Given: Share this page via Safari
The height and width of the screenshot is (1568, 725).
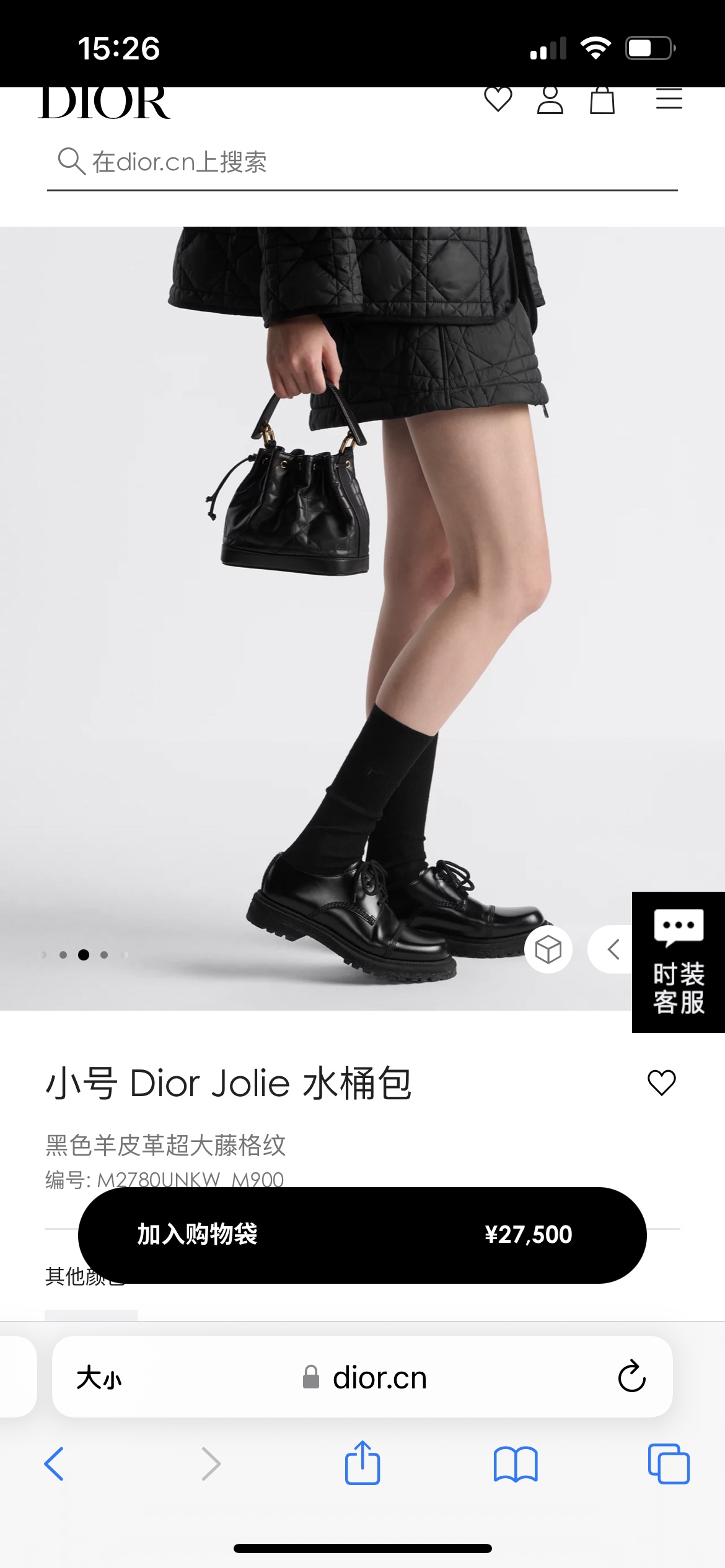Looking at the screenshot, I should coord(362,1463).
